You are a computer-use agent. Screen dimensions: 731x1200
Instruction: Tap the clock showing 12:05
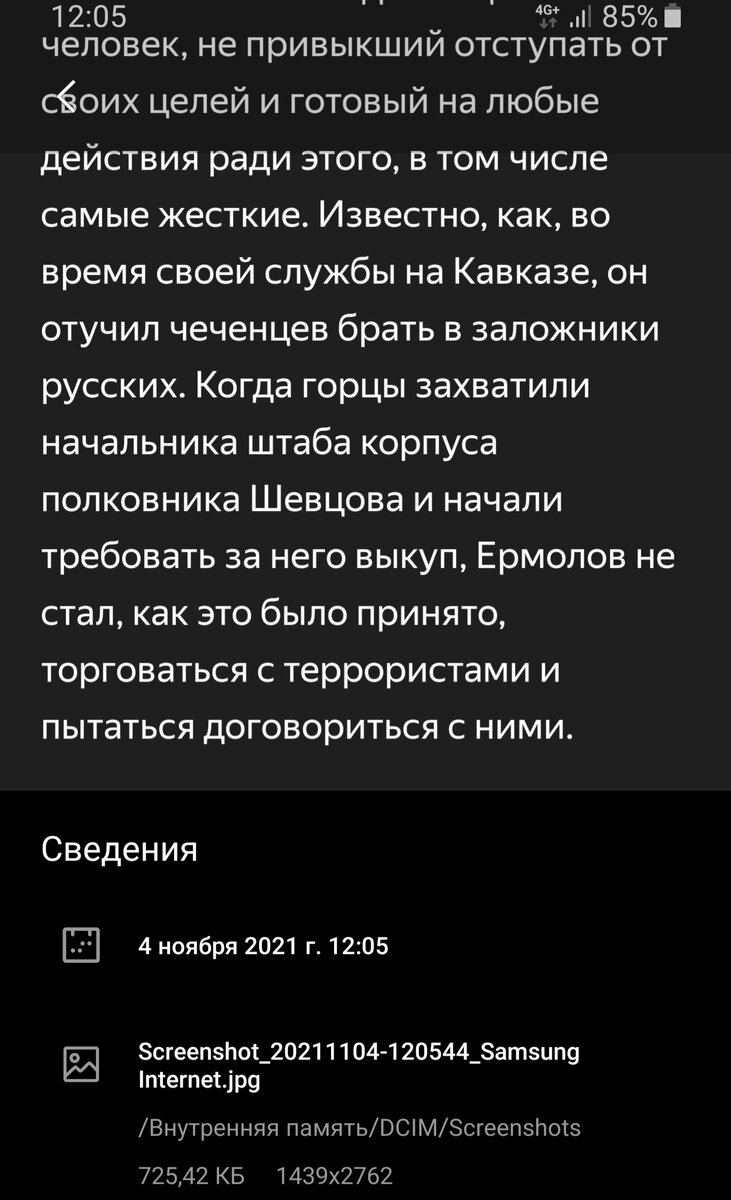(88, 17)
